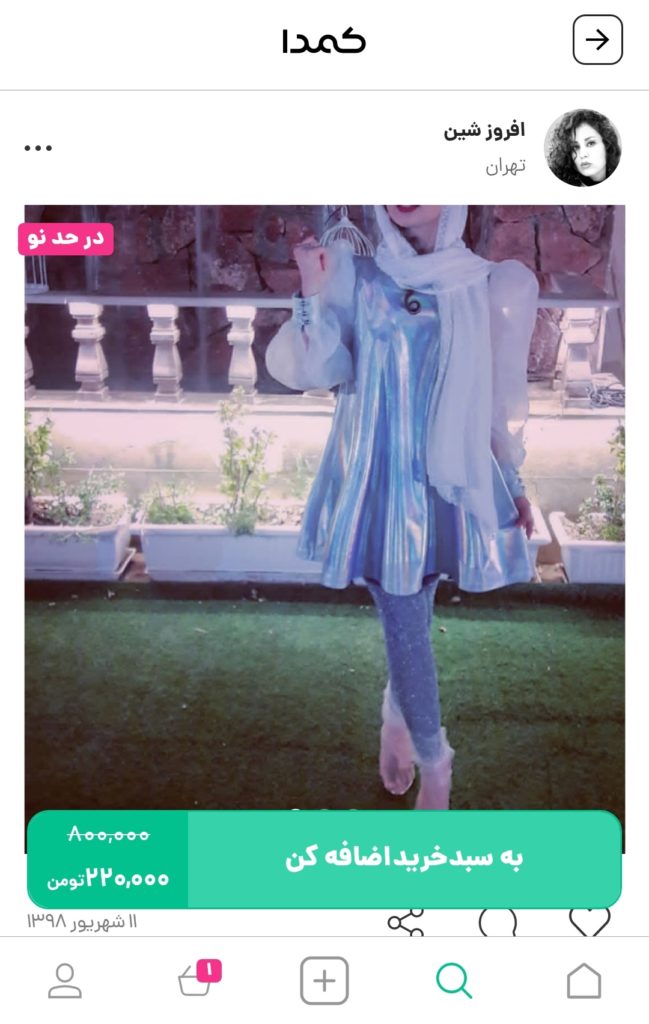Go to the home tab
The image size is (649, 1024).
point(584,981)
